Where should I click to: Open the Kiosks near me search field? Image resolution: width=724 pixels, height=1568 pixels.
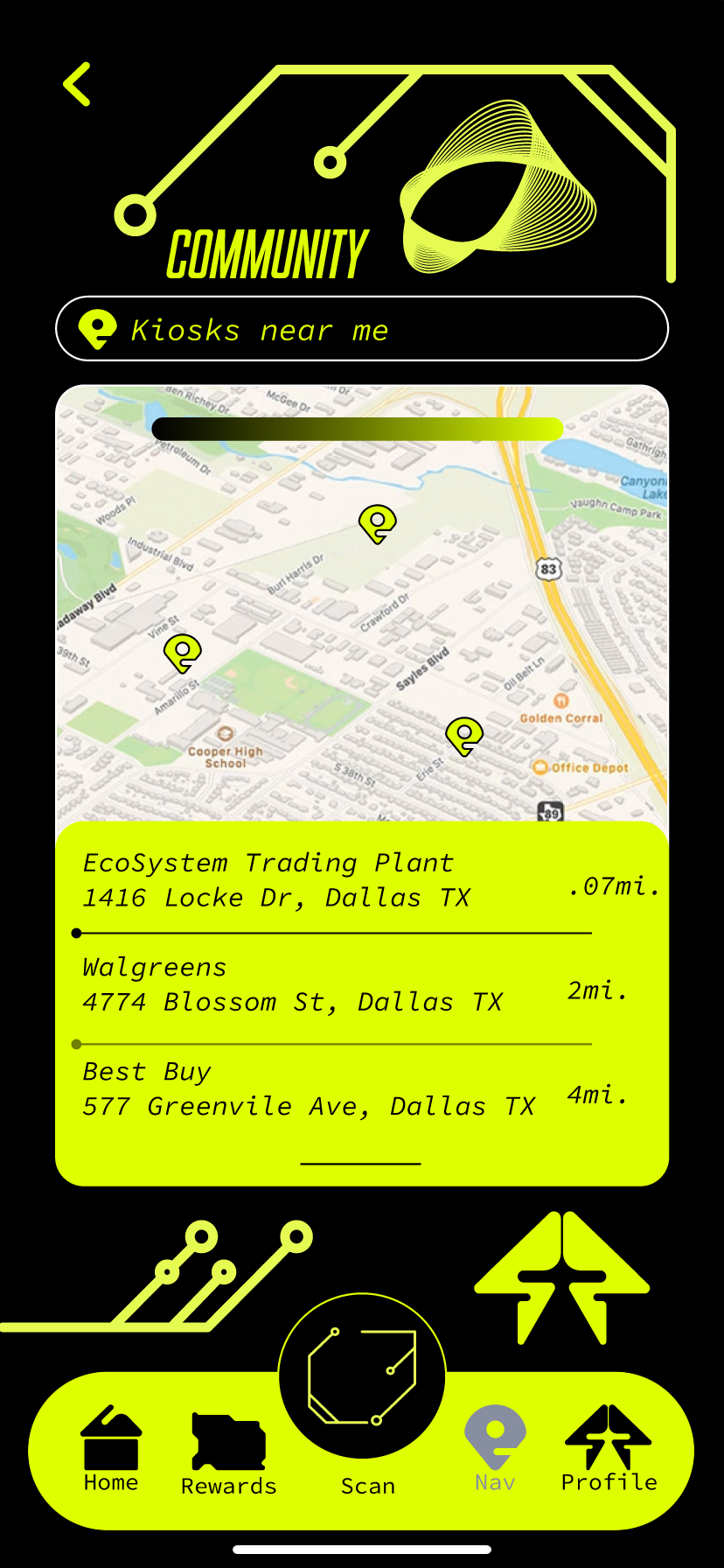(x=362, y=330)
